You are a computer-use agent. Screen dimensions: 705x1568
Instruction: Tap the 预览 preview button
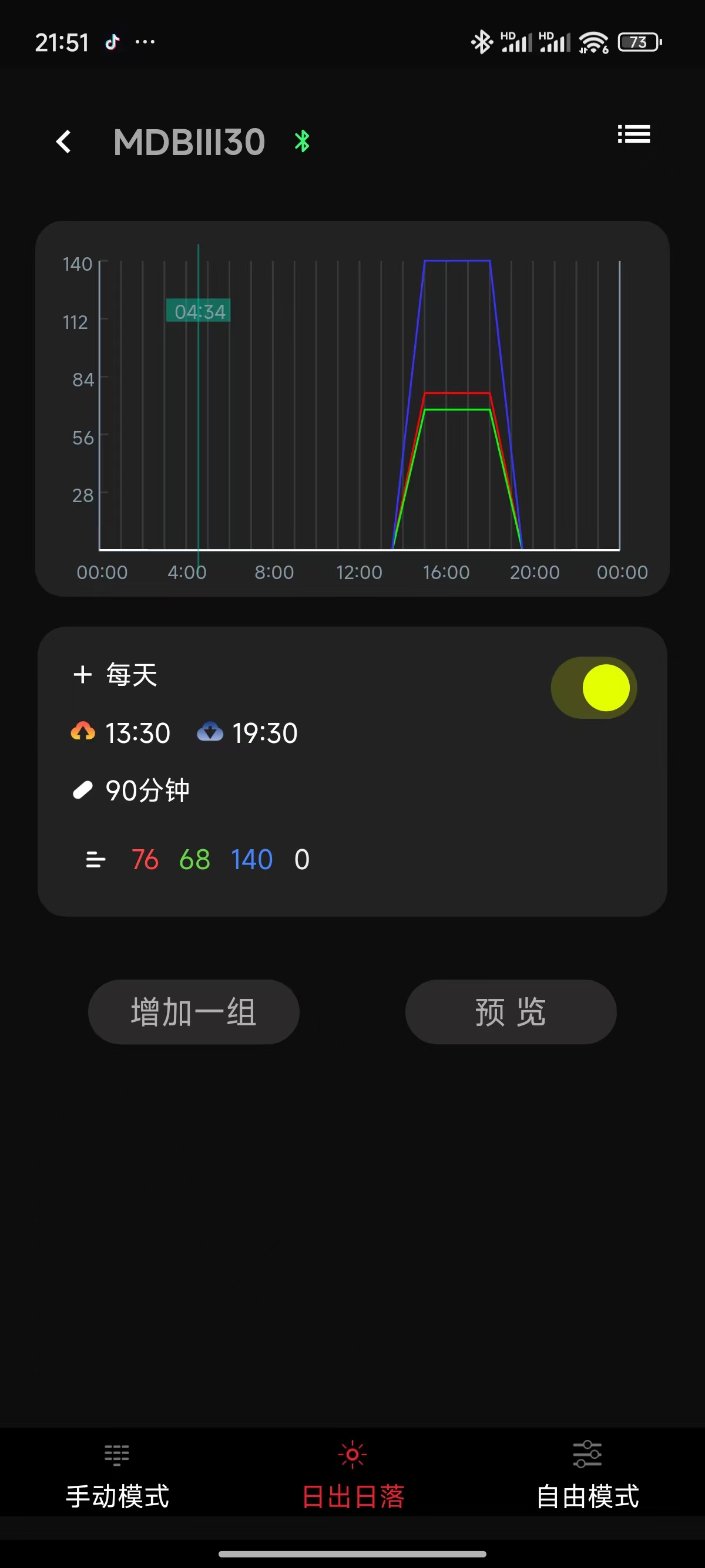point(511,1012)
